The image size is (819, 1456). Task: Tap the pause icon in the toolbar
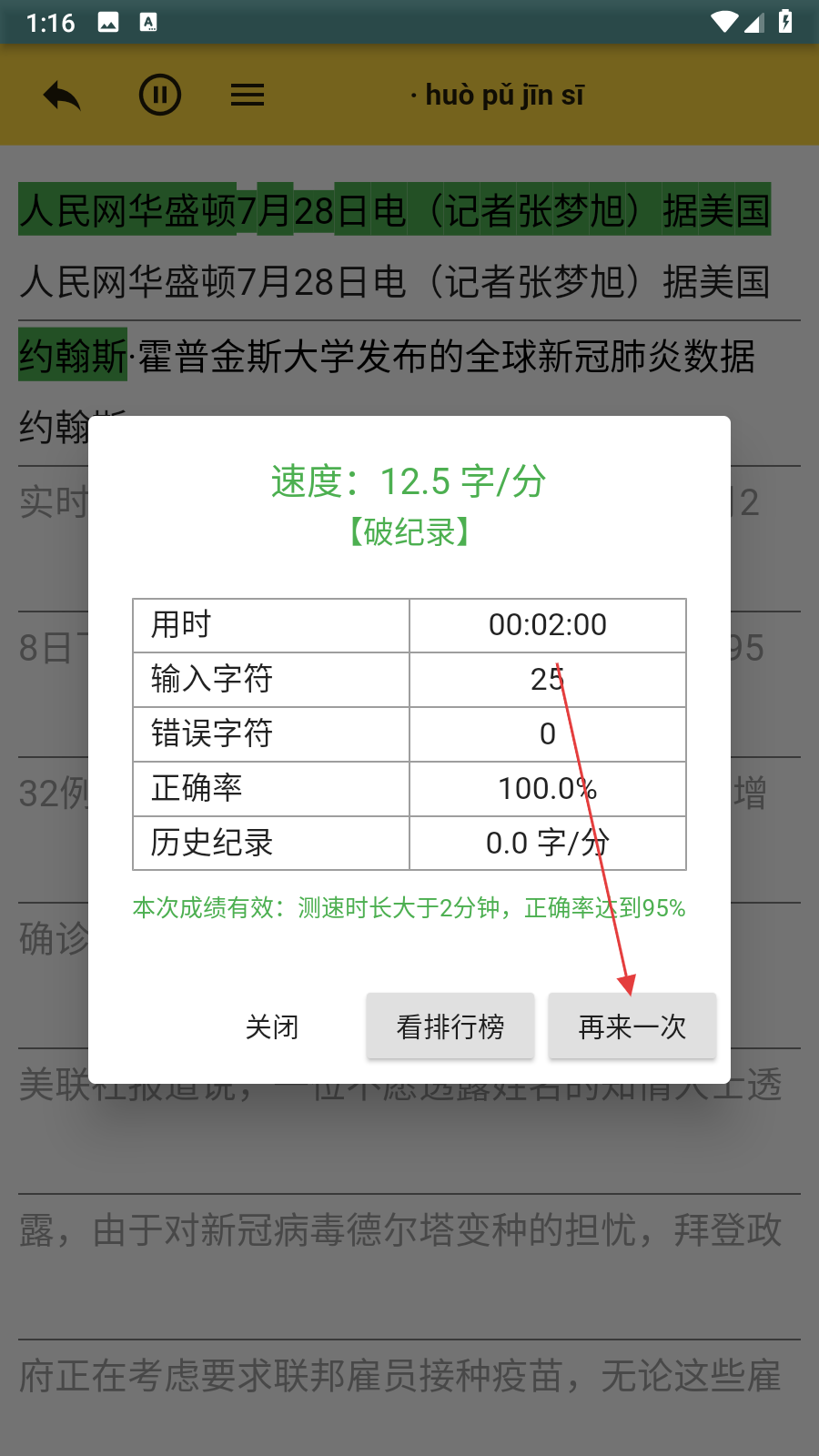tap(160, 95)
